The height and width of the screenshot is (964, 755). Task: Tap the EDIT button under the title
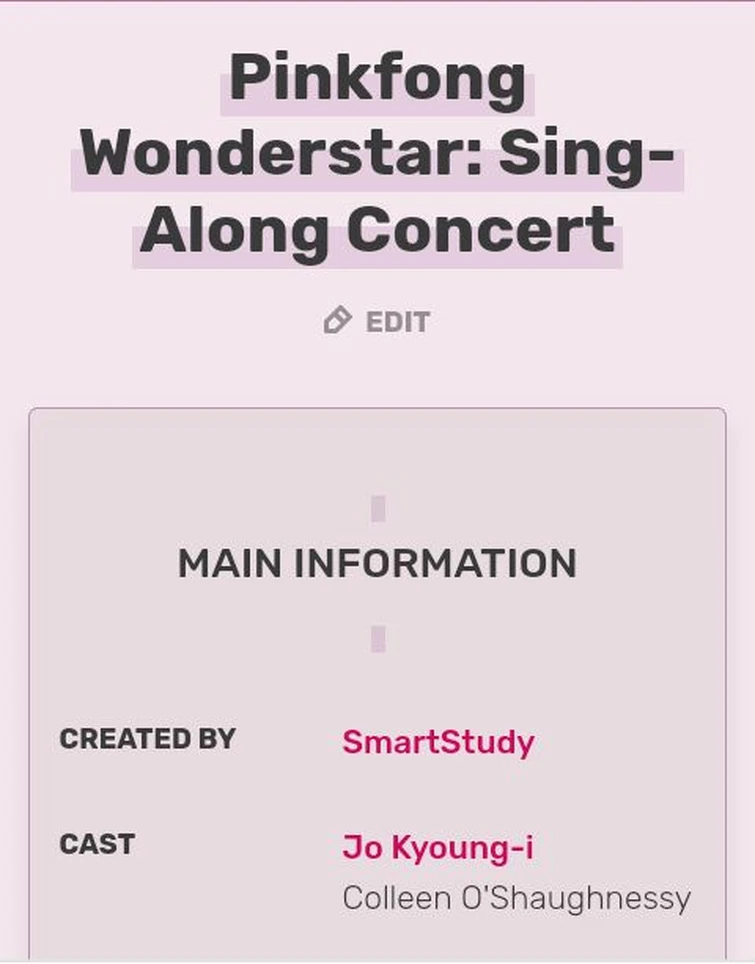378,322
